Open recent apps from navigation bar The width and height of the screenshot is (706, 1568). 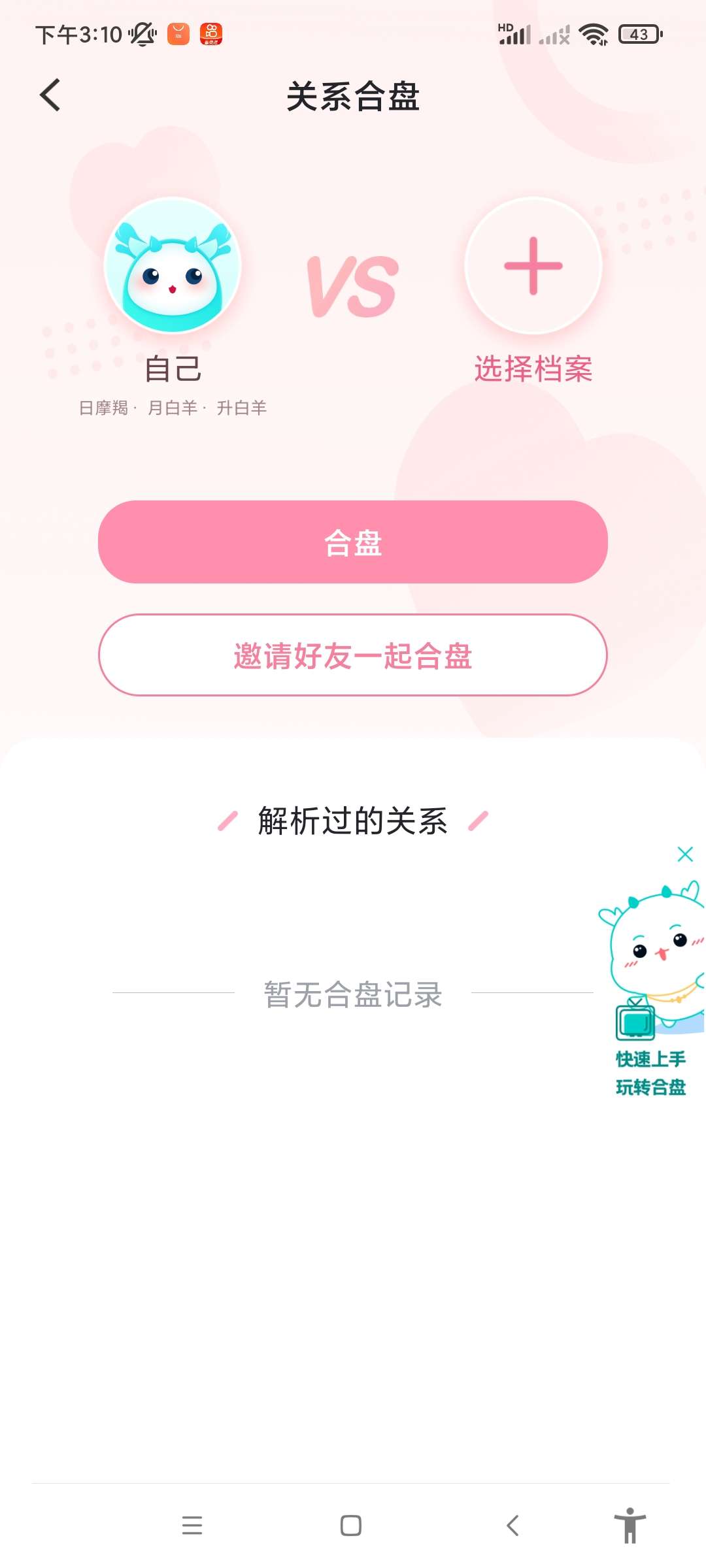pos(192,1525)
